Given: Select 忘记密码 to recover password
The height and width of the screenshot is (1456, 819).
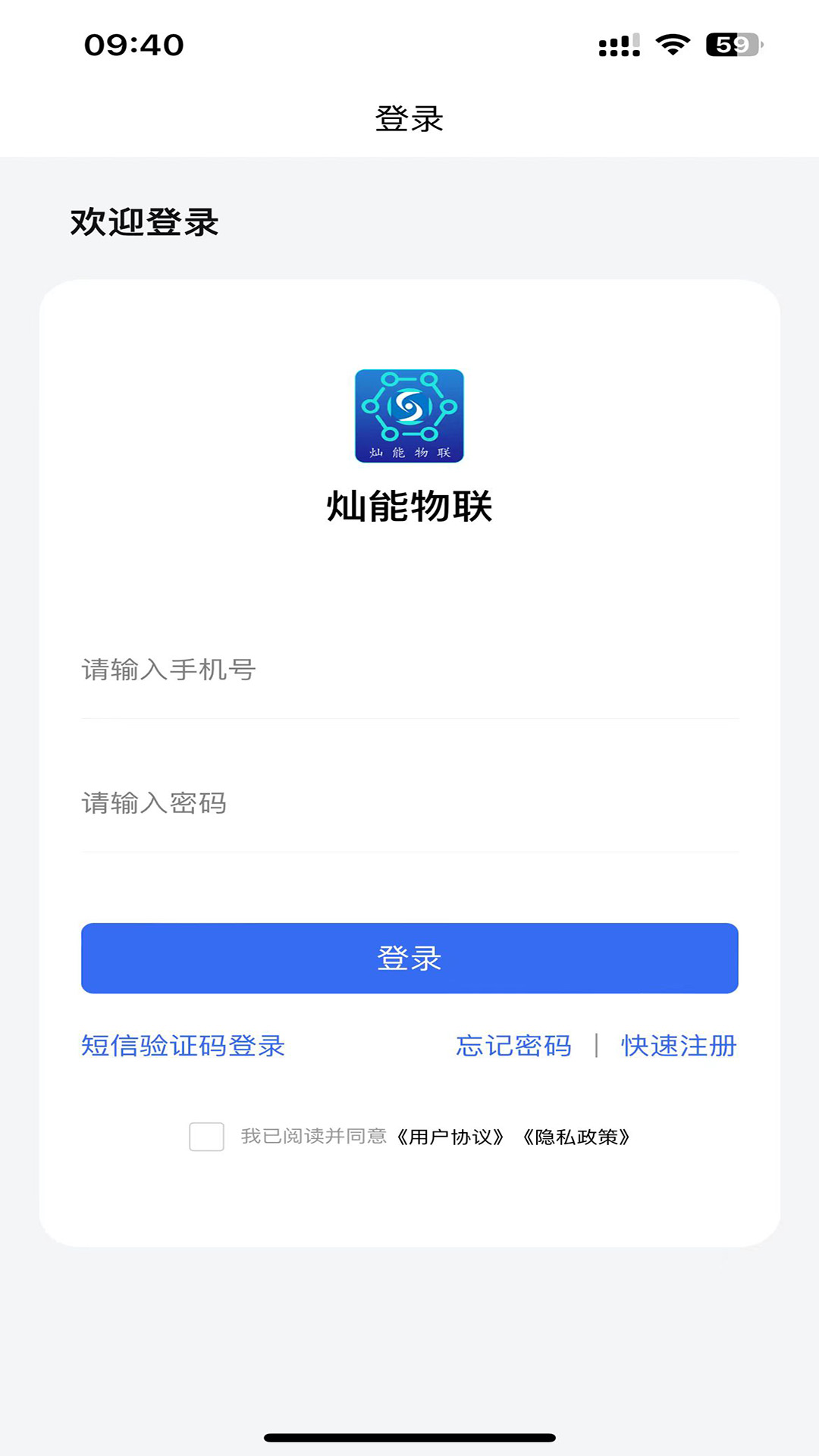Looking at the screenshot, I should point(513,1046).
